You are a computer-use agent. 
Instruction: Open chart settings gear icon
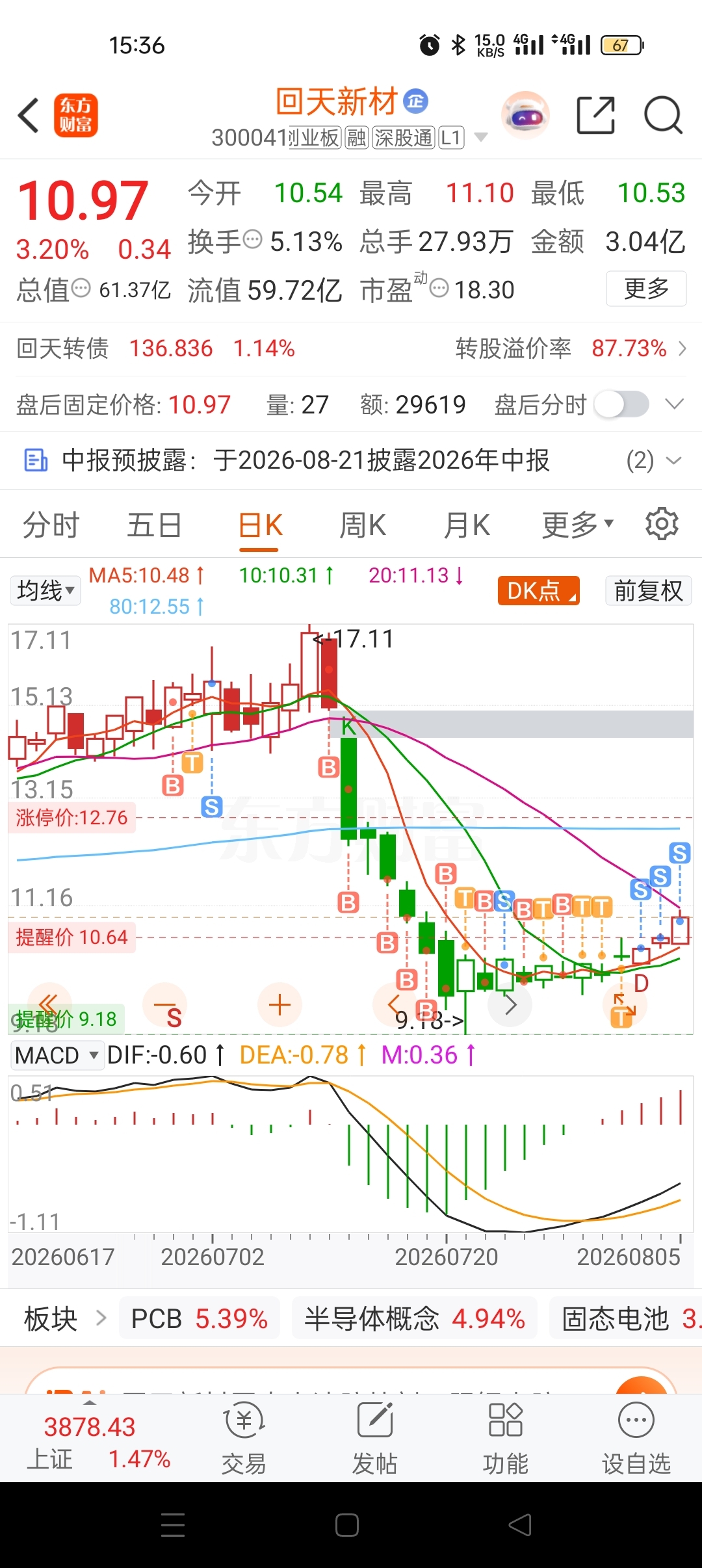tap(662, 524)
